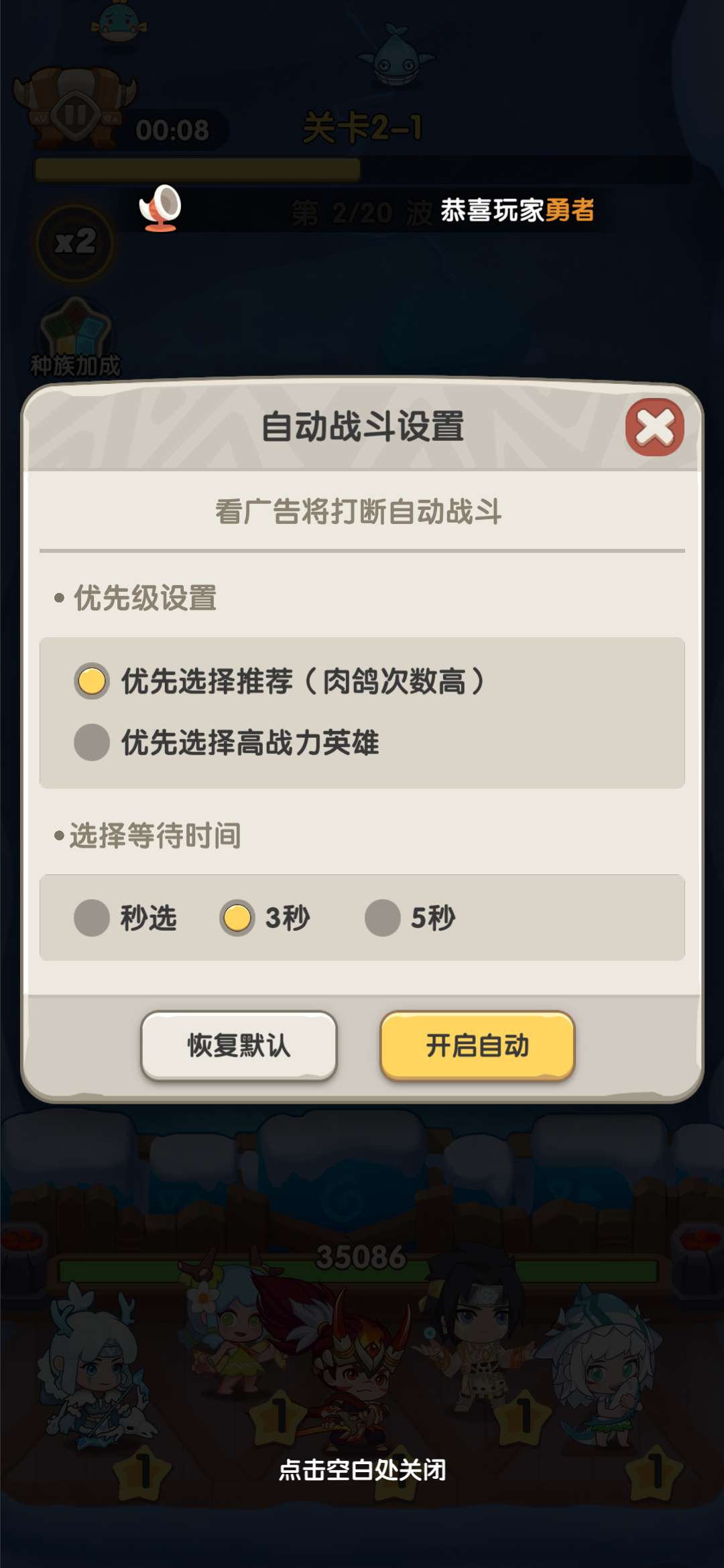
Task: Choose 3秒 wait time
Action: pyautogui.click(x=237, y=918)
